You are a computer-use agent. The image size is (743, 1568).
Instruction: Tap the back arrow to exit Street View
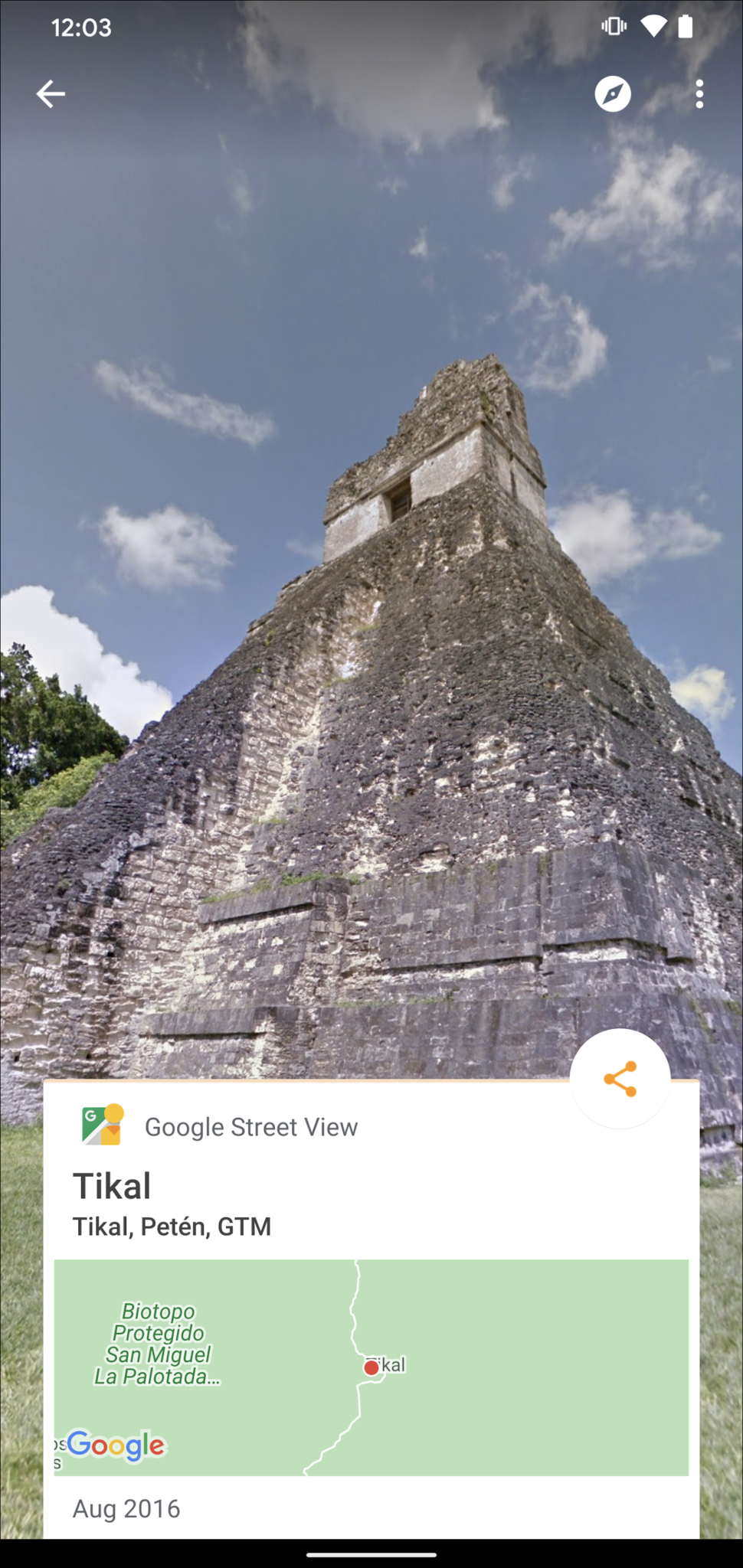(50, 93)
